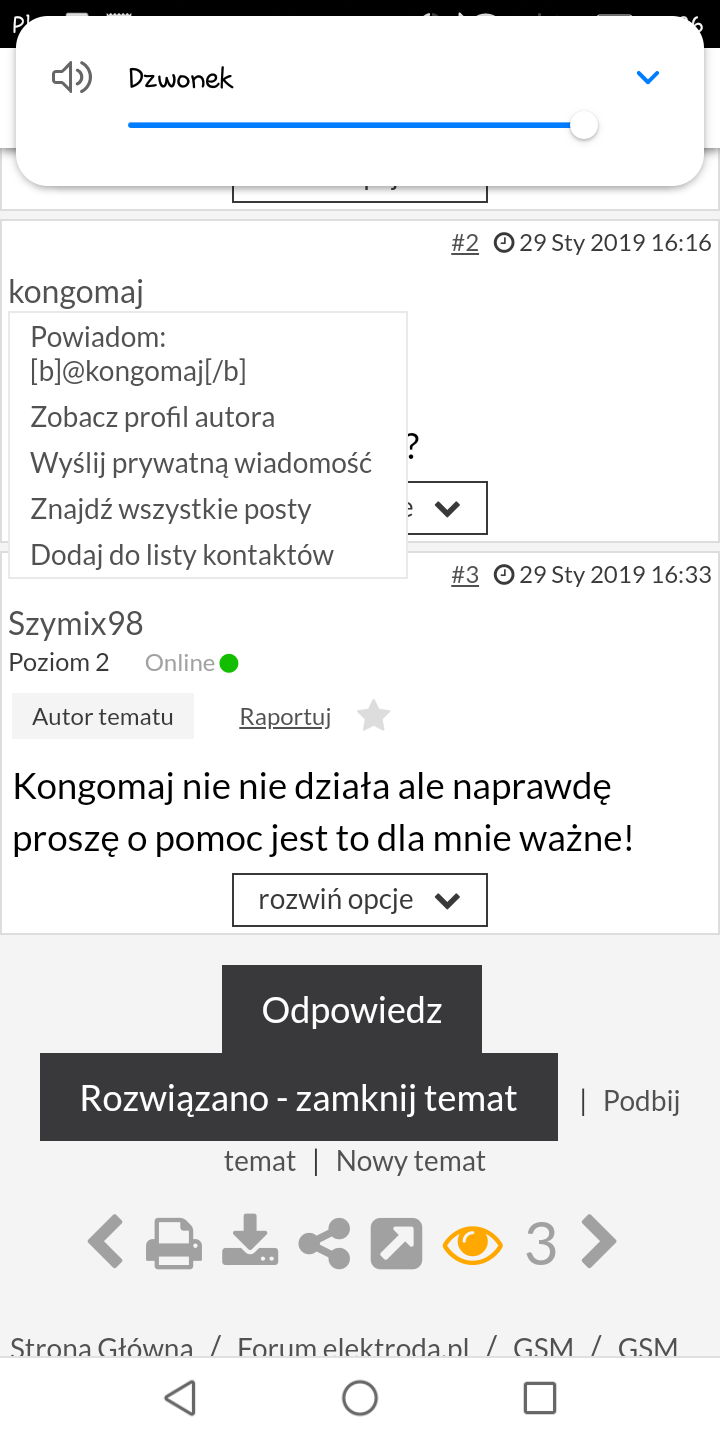The width and height of the screenshot is (720, 1440).
Task: Select Znajdź wszystkie posty
Action: (x=171, y=509)
